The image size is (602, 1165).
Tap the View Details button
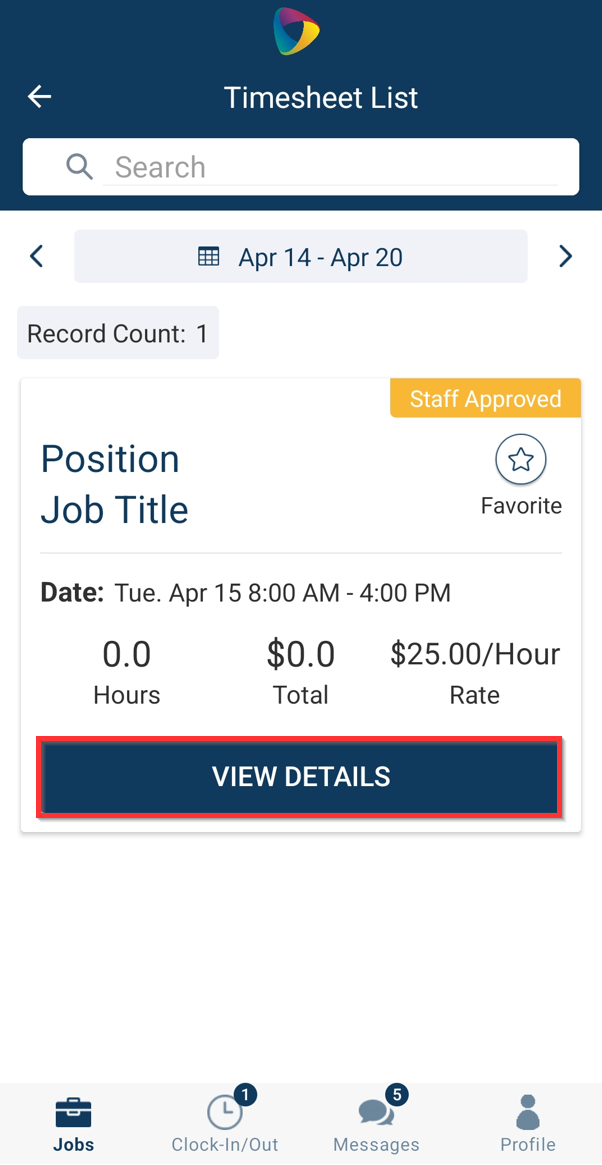coord(300,777)
